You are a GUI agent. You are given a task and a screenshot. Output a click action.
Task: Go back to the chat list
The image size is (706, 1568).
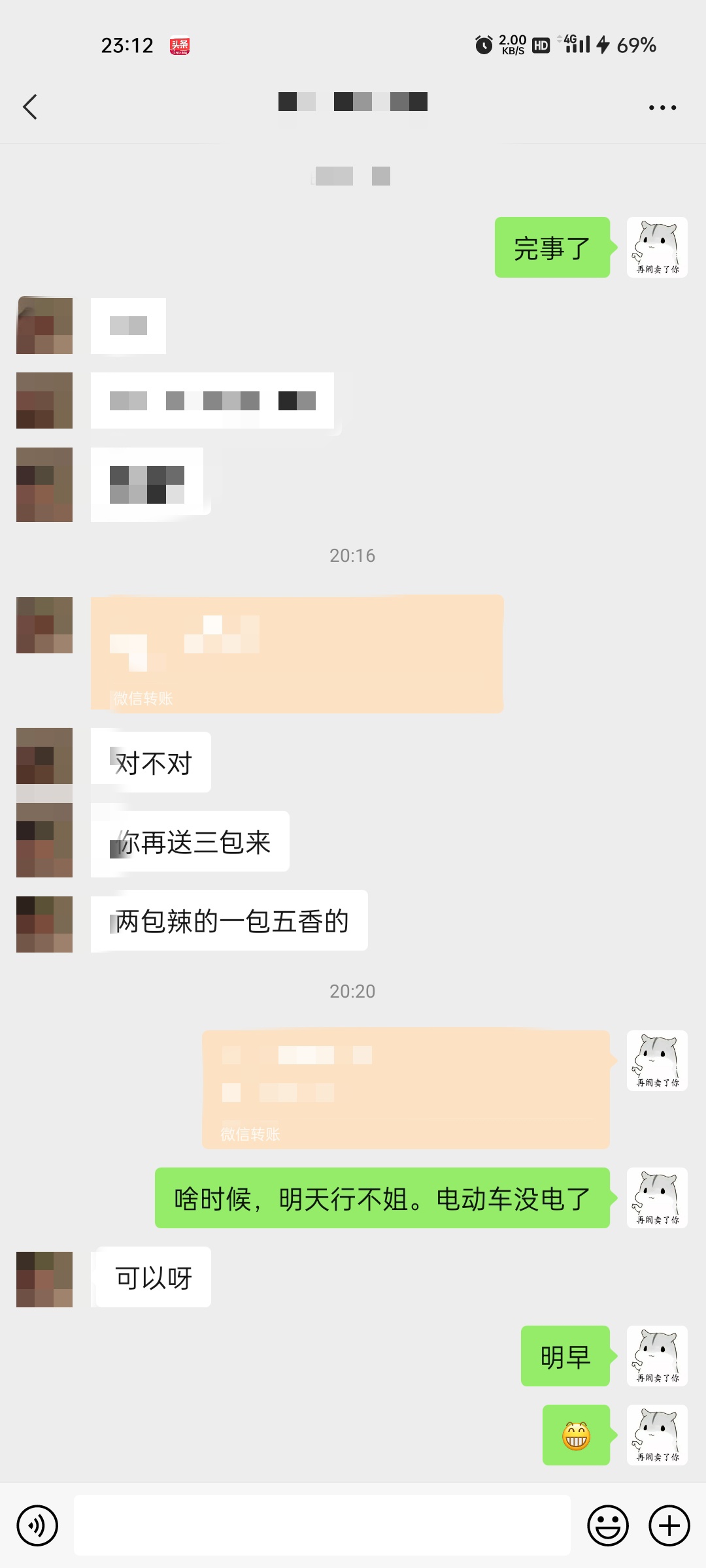point(30,107)
